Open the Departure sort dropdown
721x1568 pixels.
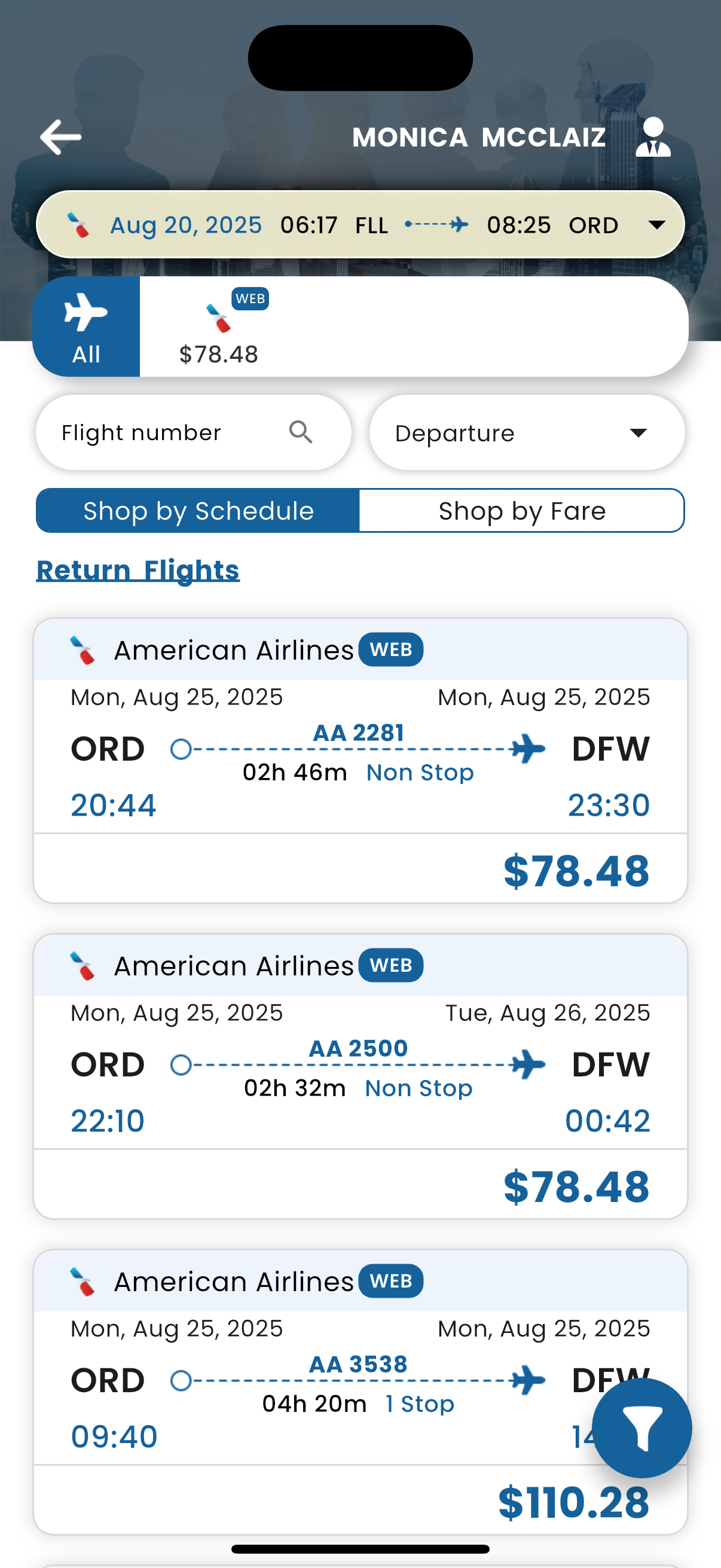pos(527,433)
